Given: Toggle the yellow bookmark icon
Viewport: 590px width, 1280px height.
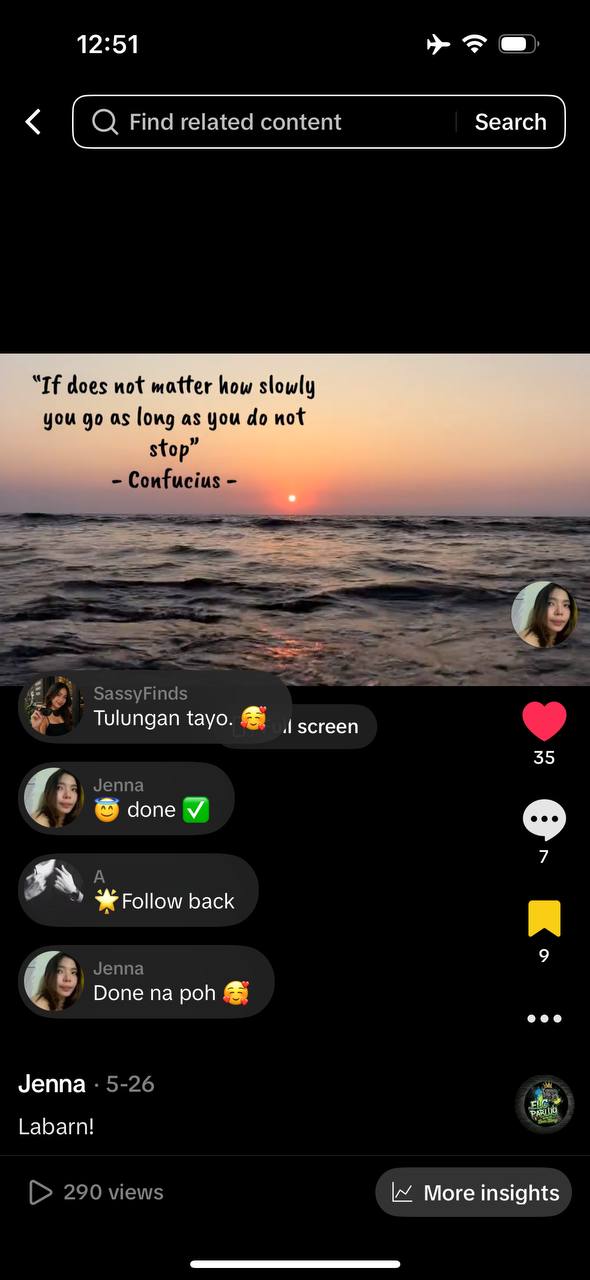Looking at the screenshot, I should 544,918.
